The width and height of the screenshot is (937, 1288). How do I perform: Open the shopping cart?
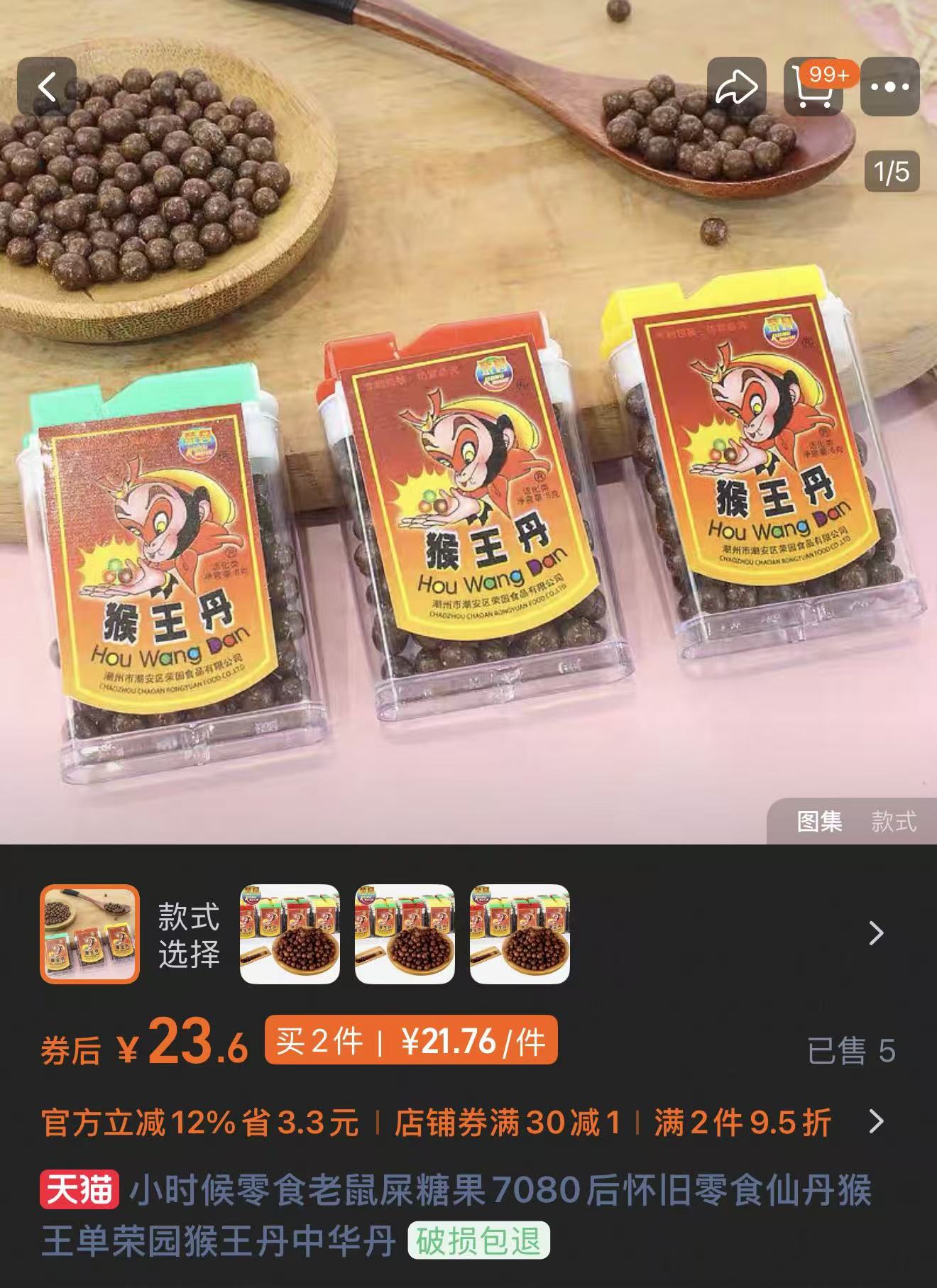814,87
